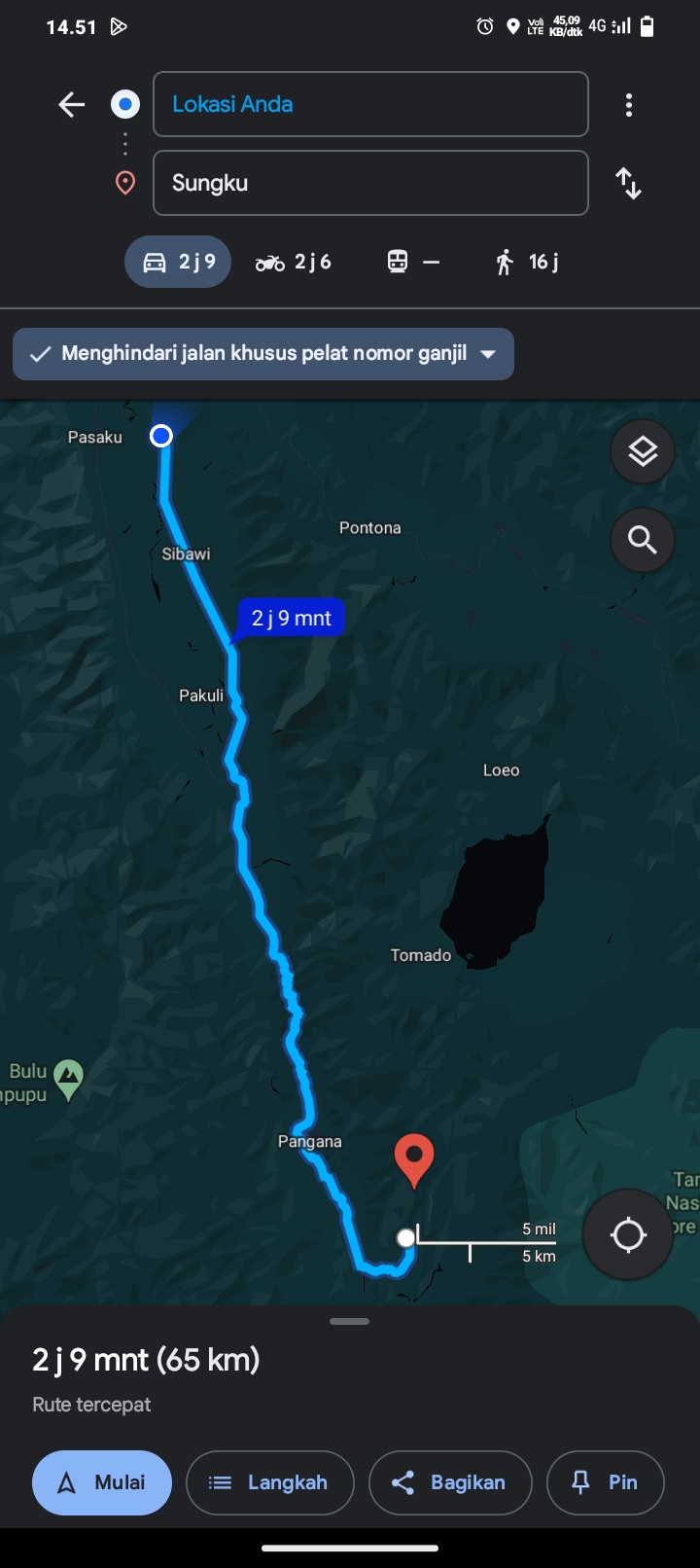Viewport: 700px width, 1568px height.
Task: Switch to motorcycle travel mode
Action: [x=294, y=262]
